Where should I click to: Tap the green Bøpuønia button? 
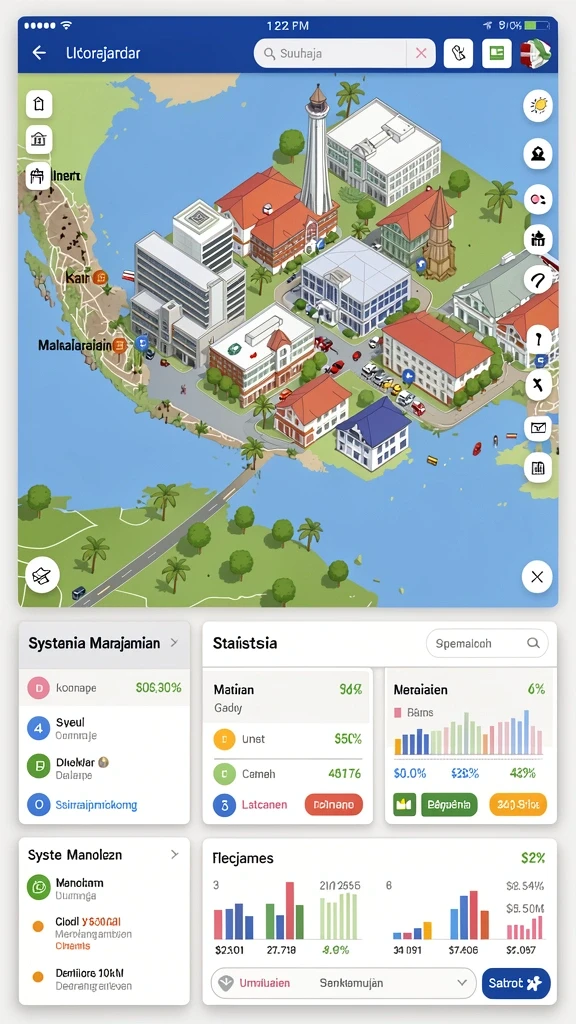point(449,805)
